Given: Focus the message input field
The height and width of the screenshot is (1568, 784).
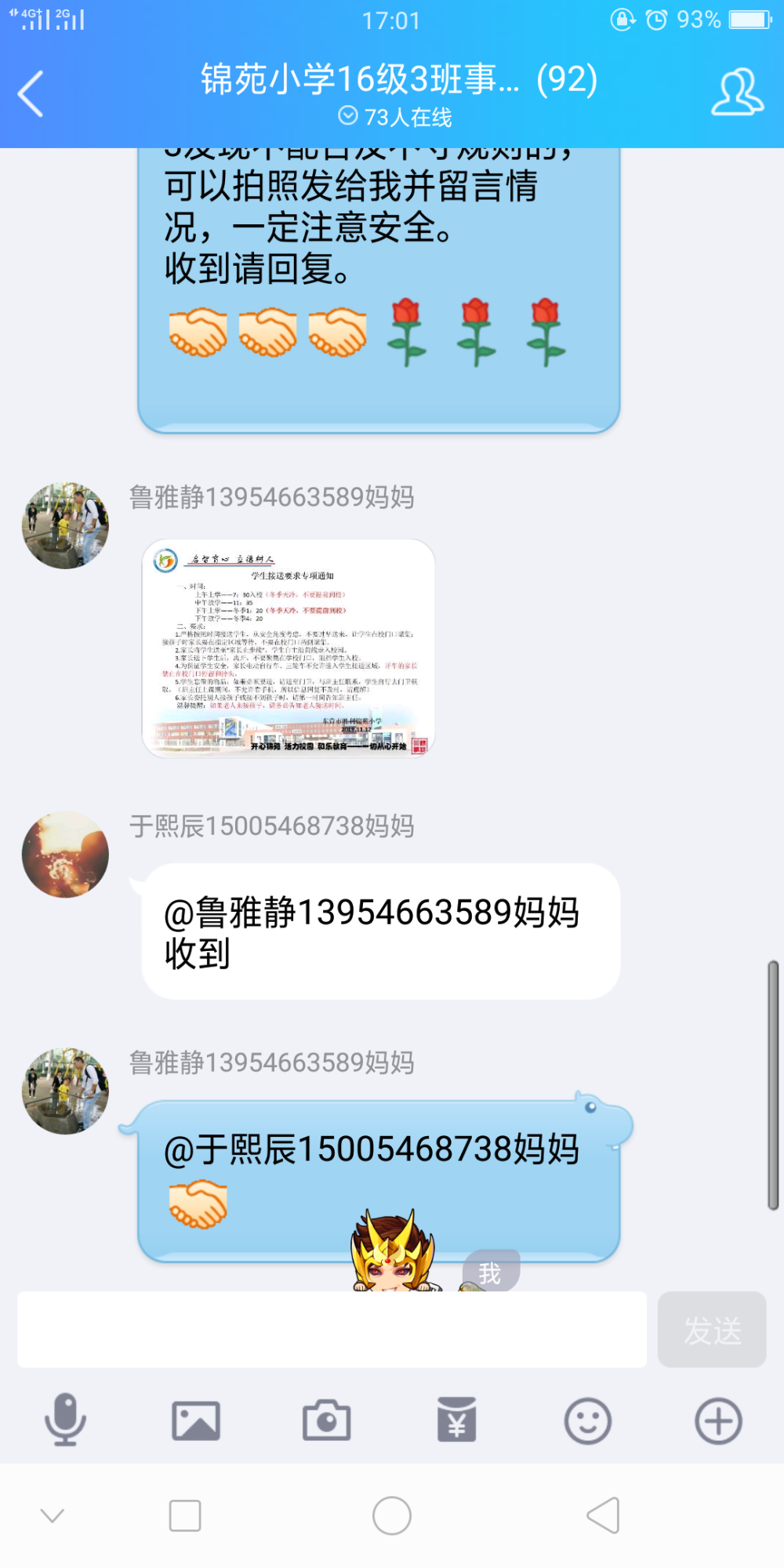Looking at the screenshot, I should click(x=332, y=1330).
